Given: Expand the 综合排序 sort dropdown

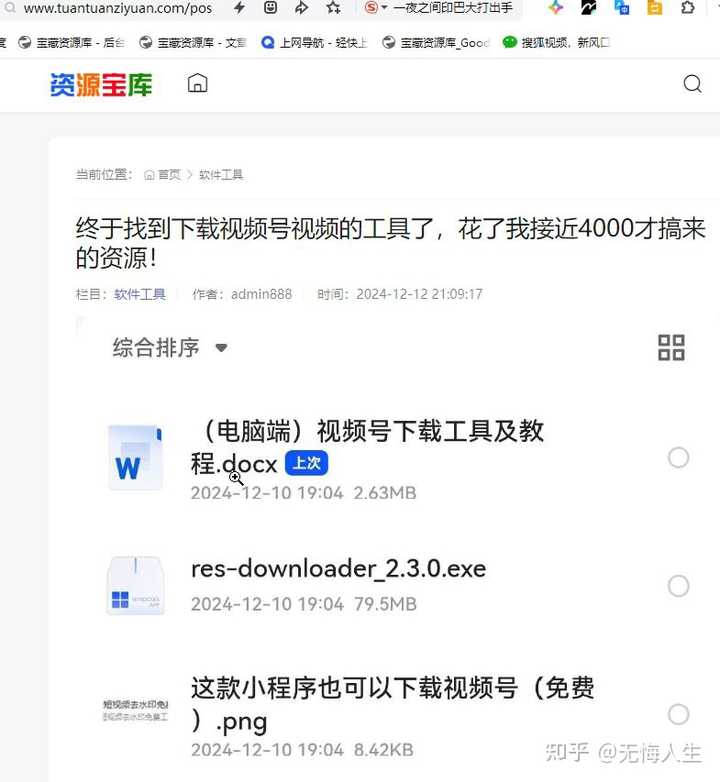Looking at the screenshot, I should click(x=171, y=348).
